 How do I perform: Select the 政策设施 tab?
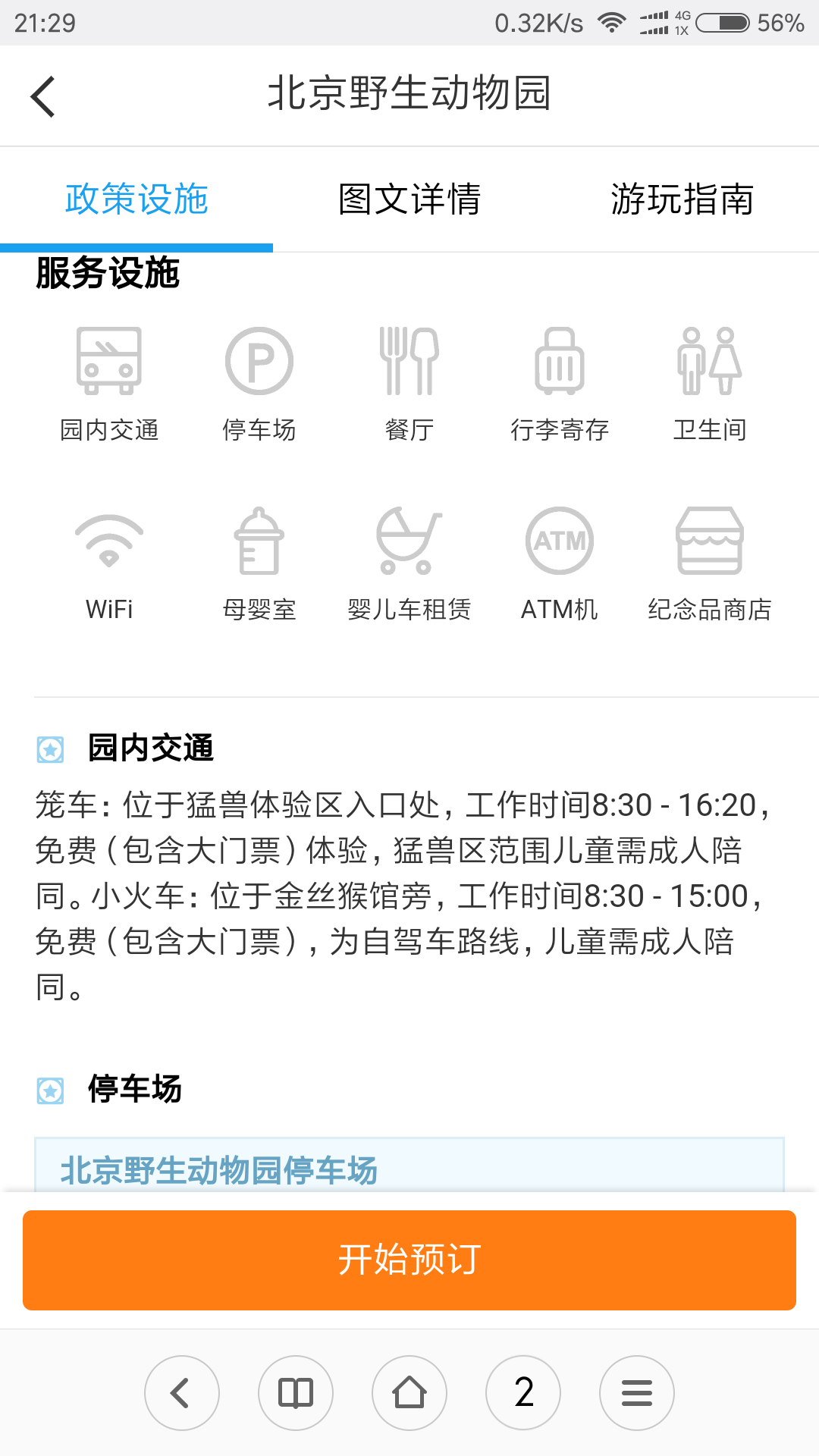[136, 199]
